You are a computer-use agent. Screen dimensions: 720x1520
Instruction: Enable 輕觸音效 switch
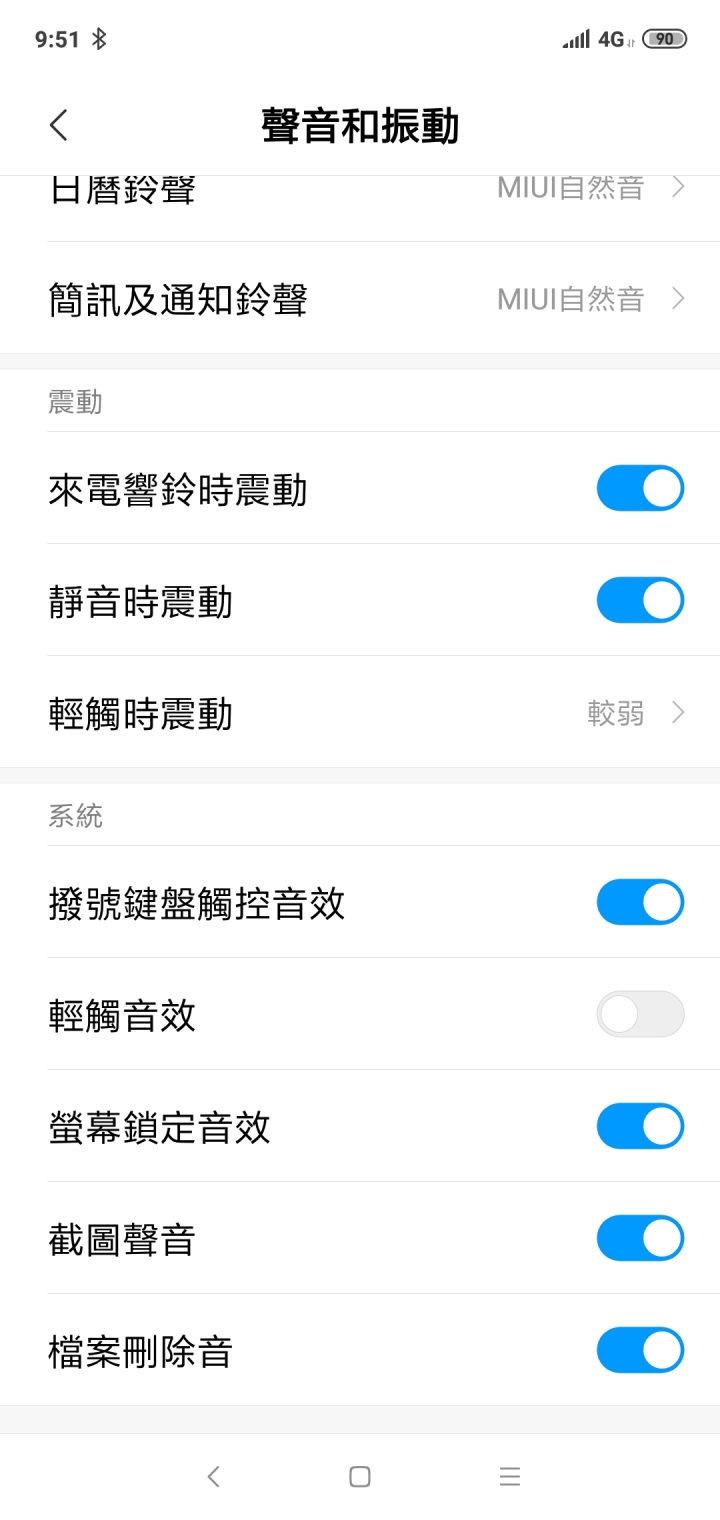click(640, 1014)
